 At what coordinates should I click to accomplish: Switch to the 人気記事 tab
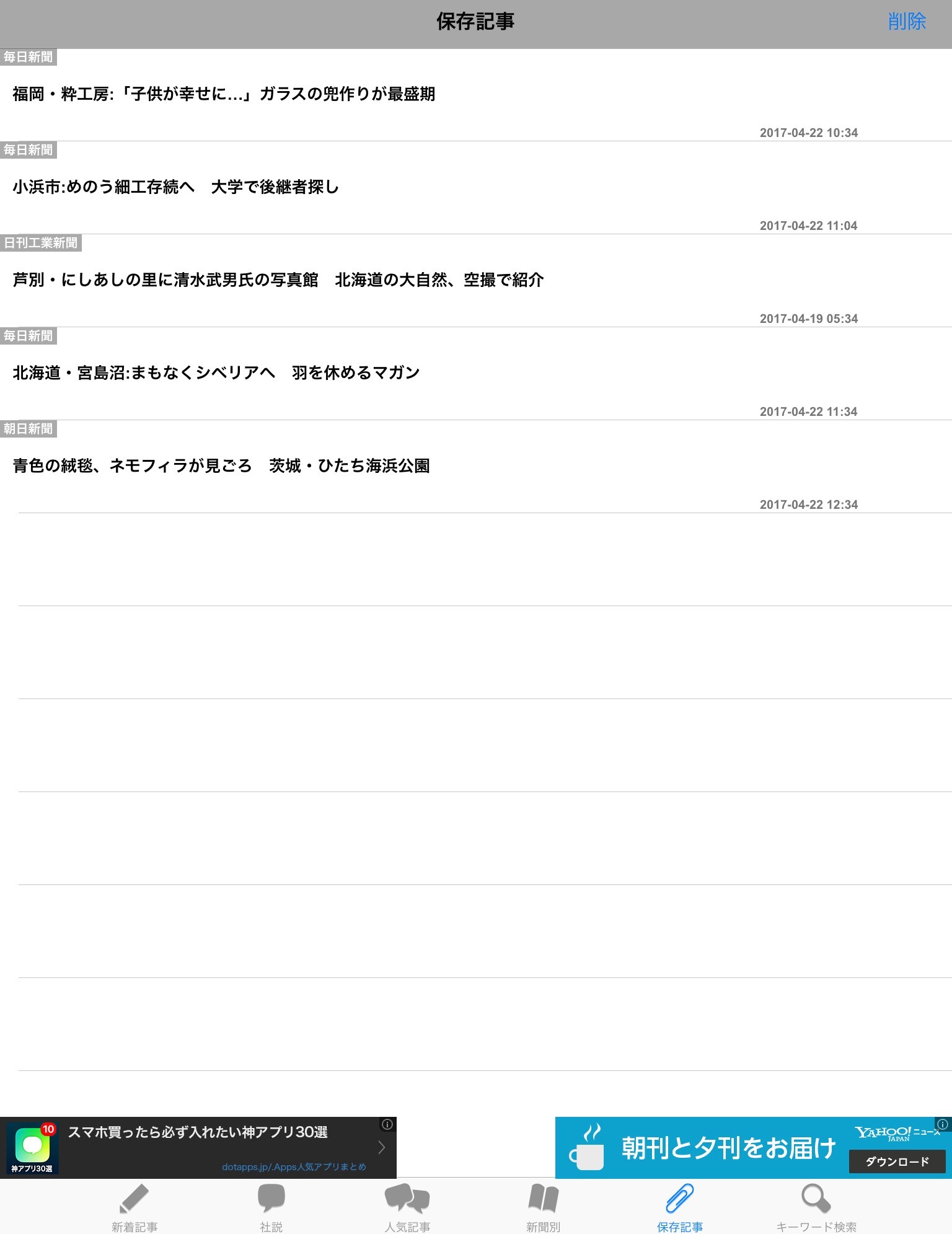(407, 1207)
